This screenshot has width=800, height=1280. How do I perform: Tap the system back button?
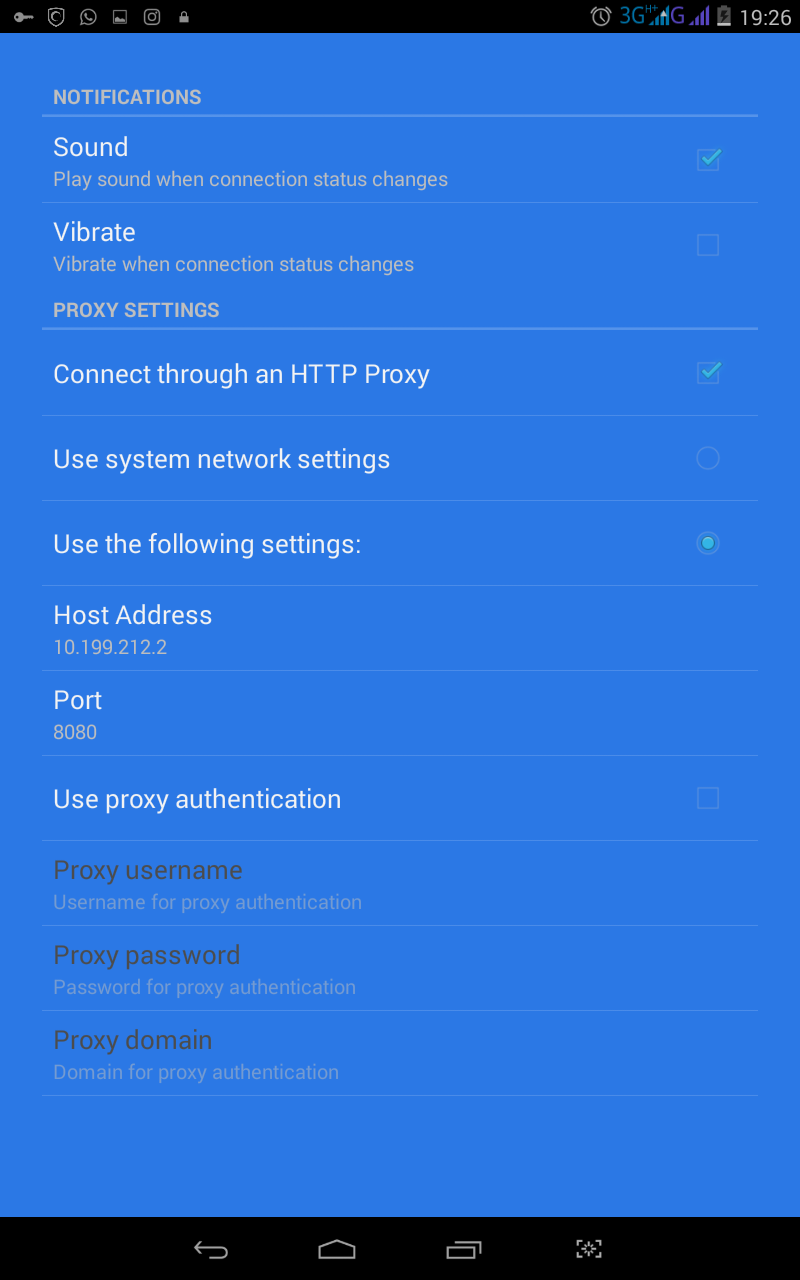tap(211, 1249)
